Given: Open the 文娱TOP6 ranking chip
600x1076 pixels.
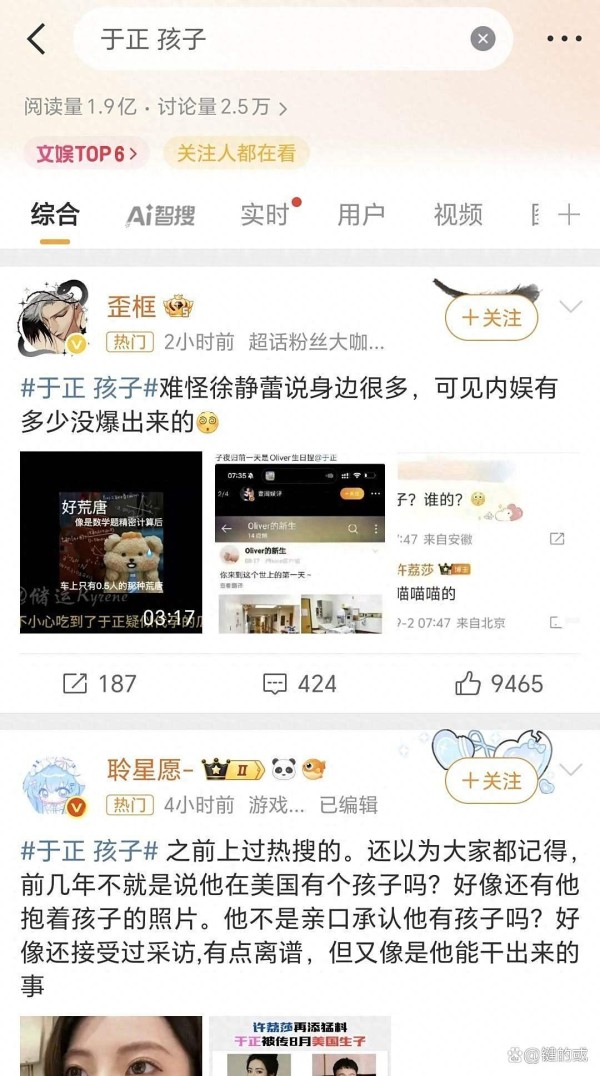Looking at the screenshot, I should click(x=86, y=153).
